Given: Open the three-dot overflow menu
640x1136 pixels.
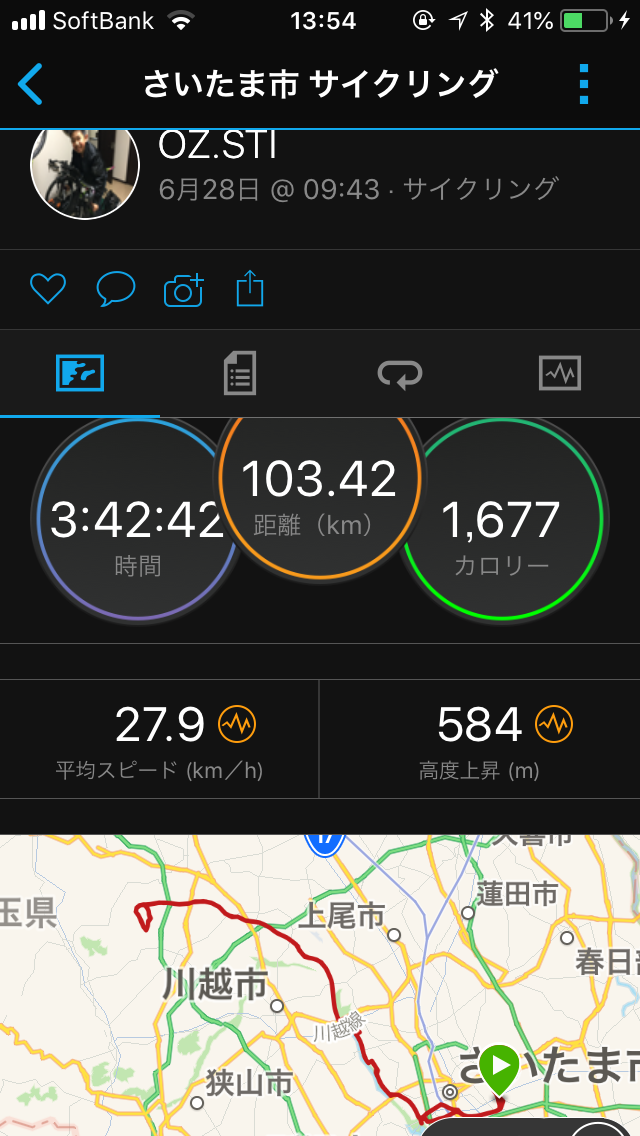Looking at the screenshot, I should pyautogui.click(x=584, y=84).
